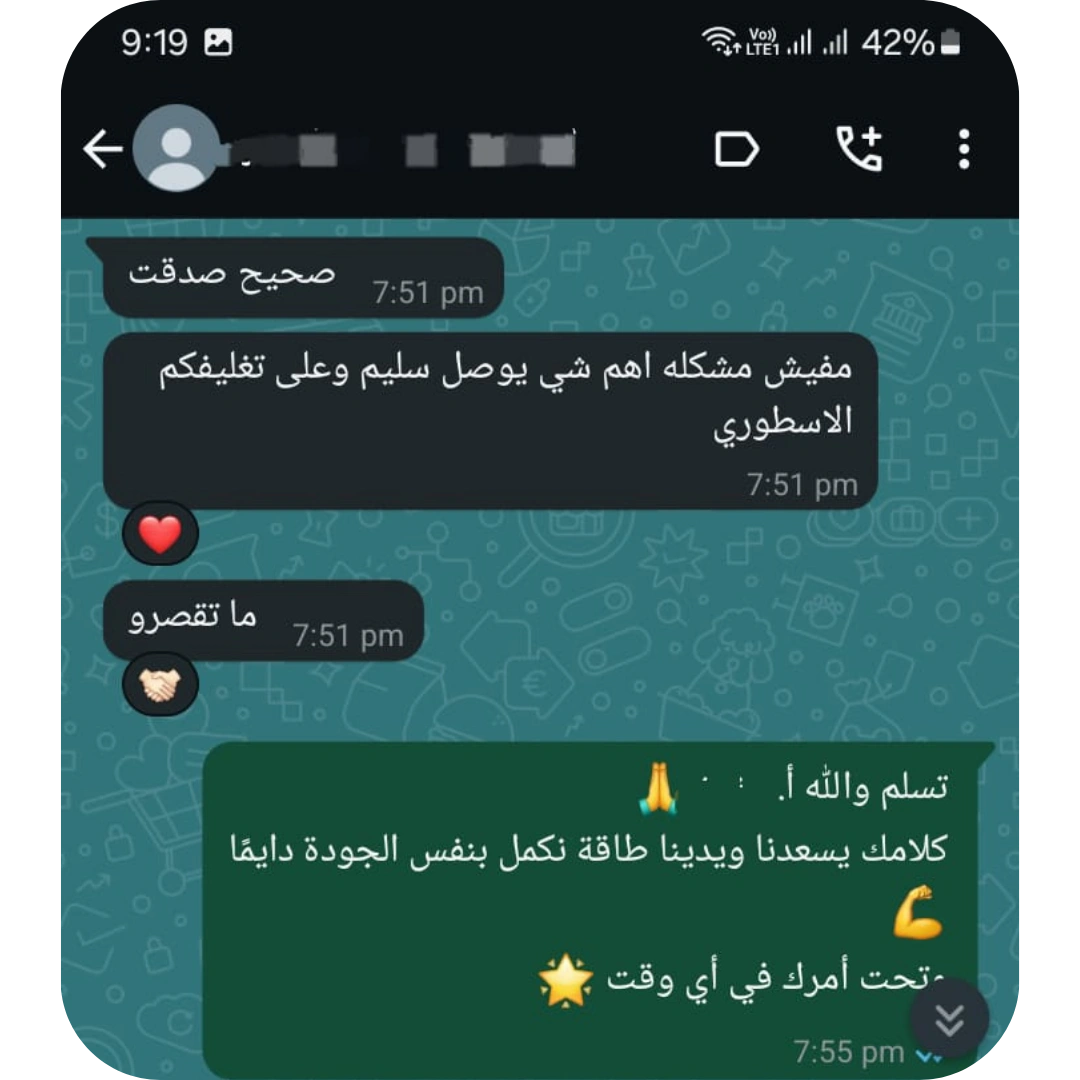Start a call with this contact
Viewport: 1080px width, 1080px height.
point(859,150)
